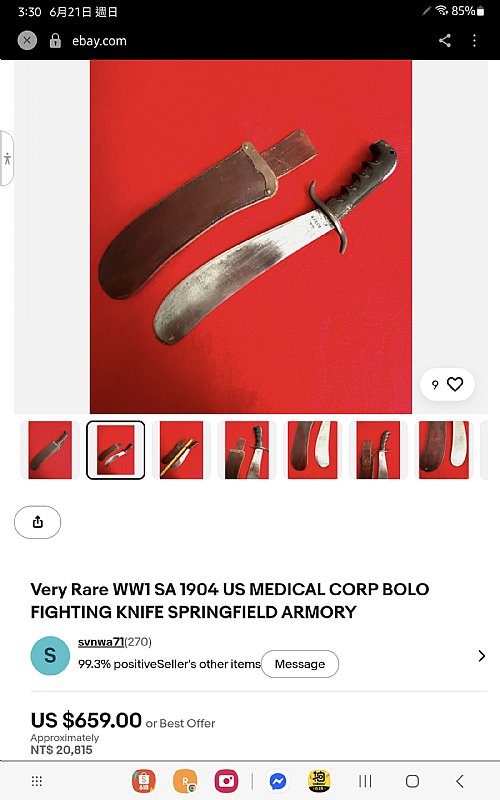Share this page from the browser bar
The image size is (500, 800).
point(445,41)
